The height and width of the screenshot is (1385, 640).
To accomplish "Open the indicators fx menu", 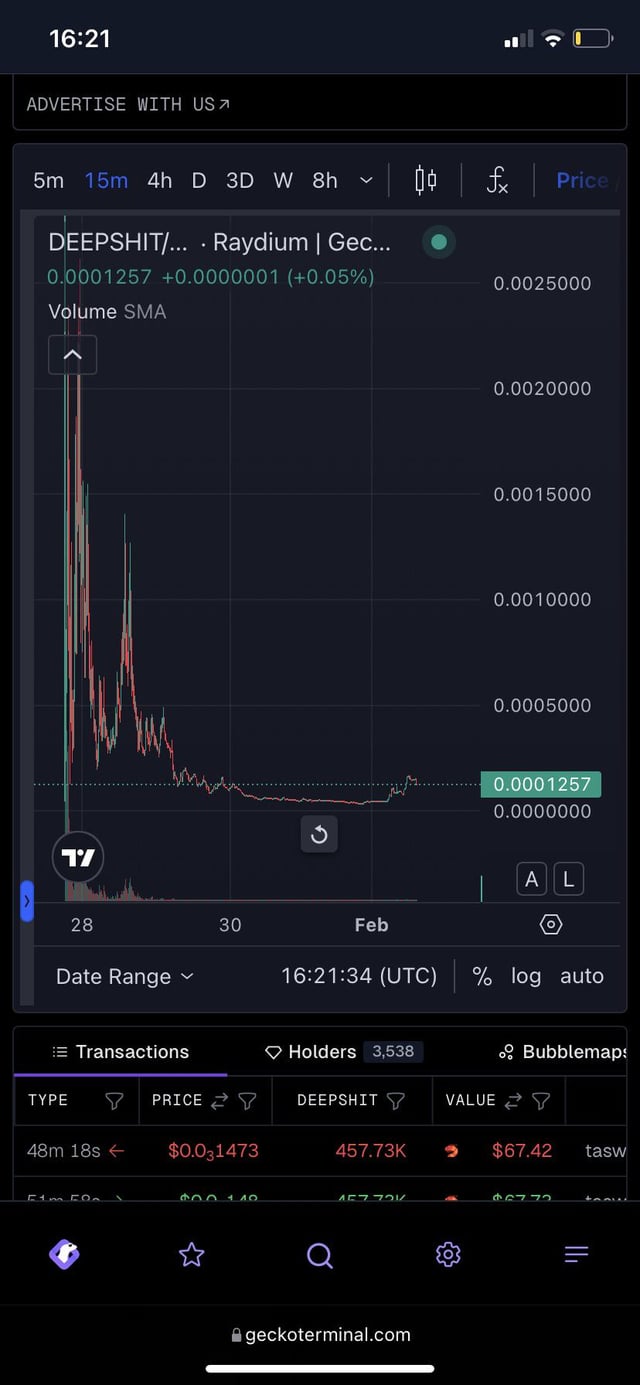I will coord(497,181).
